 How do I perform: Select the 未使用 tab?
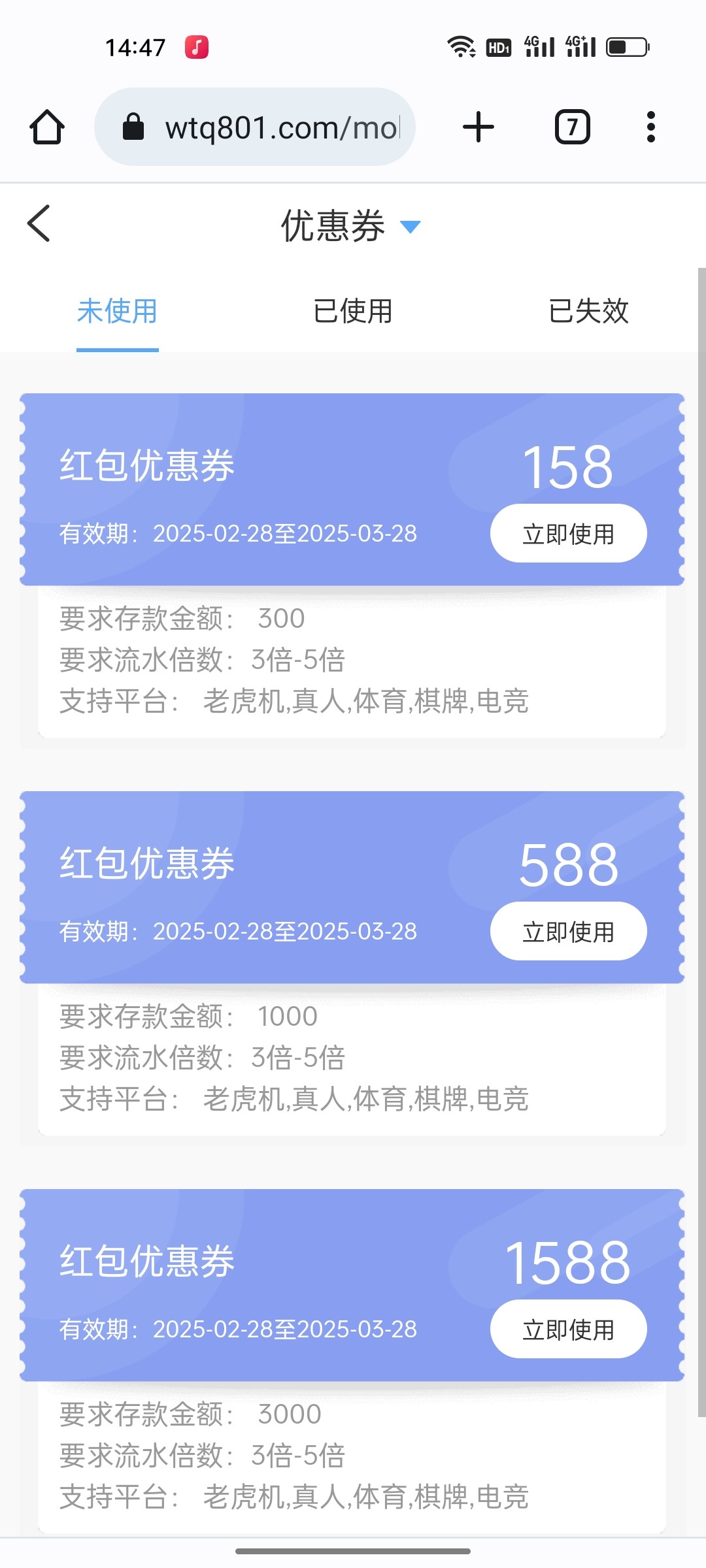118,311
